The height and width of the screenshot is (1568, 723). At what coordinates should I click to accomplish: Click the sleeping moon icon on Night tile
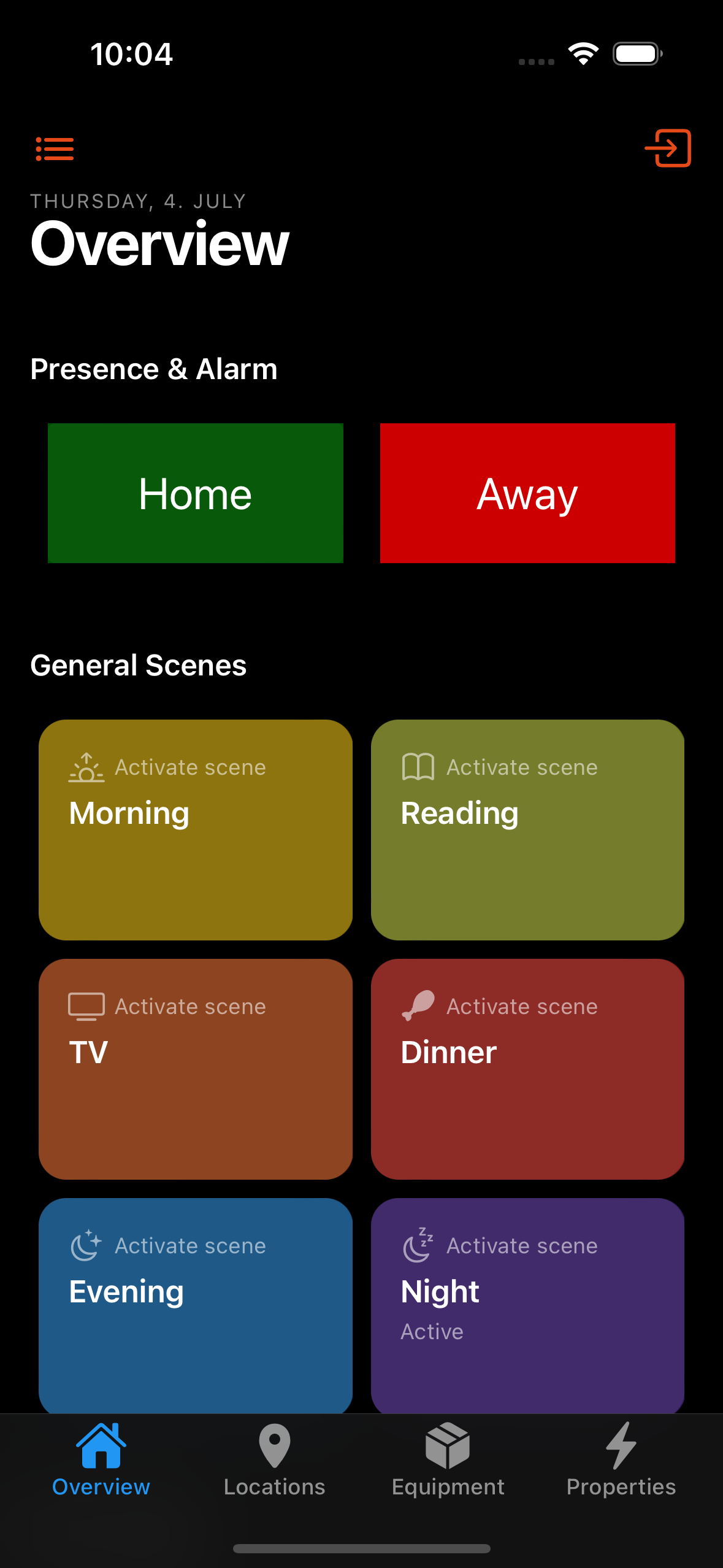point(417,1244)
